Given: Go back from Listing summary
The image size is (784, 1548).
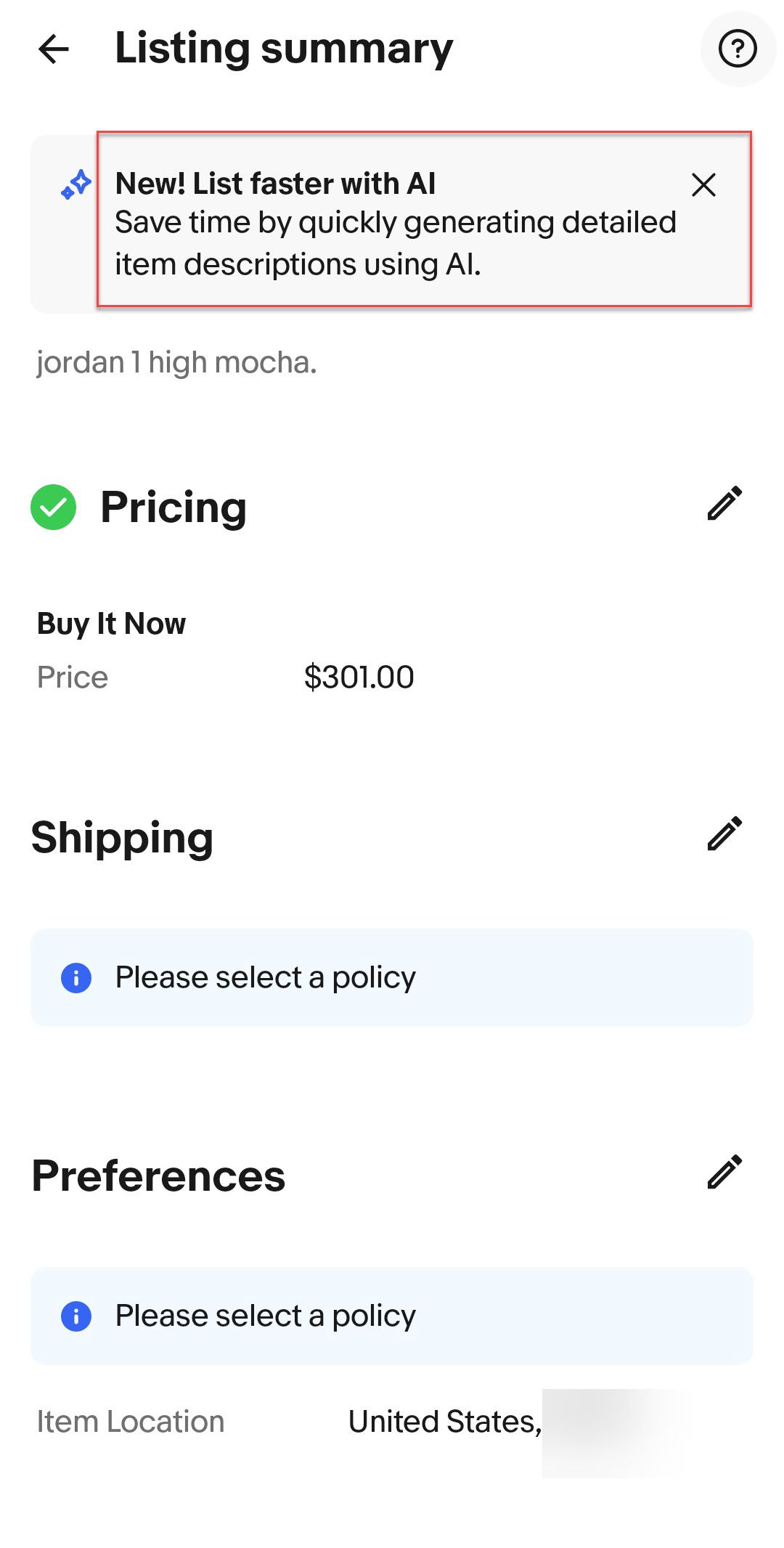Looking at the screenshot, I should (54, 49).
